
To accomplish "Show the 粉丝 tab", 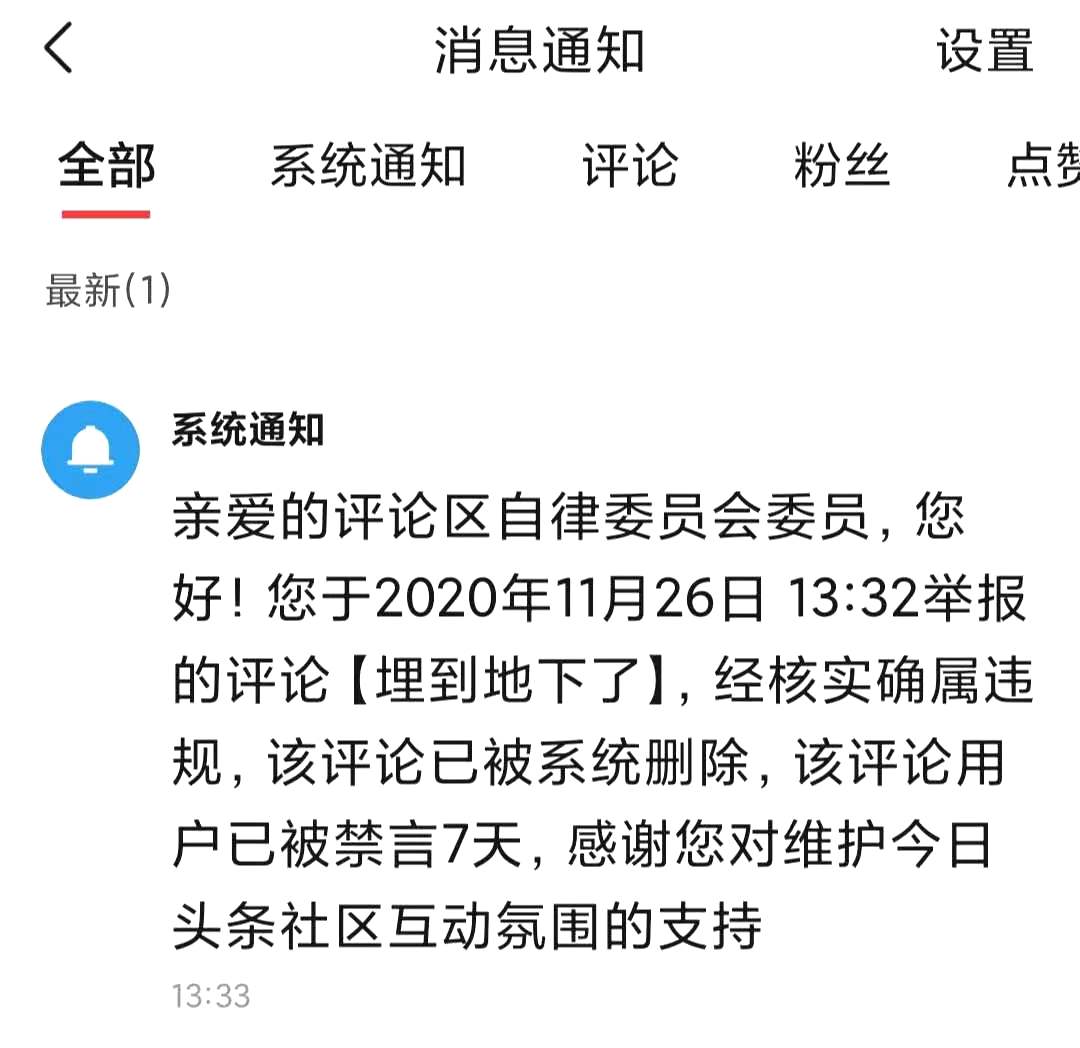I will pos(841,166).
